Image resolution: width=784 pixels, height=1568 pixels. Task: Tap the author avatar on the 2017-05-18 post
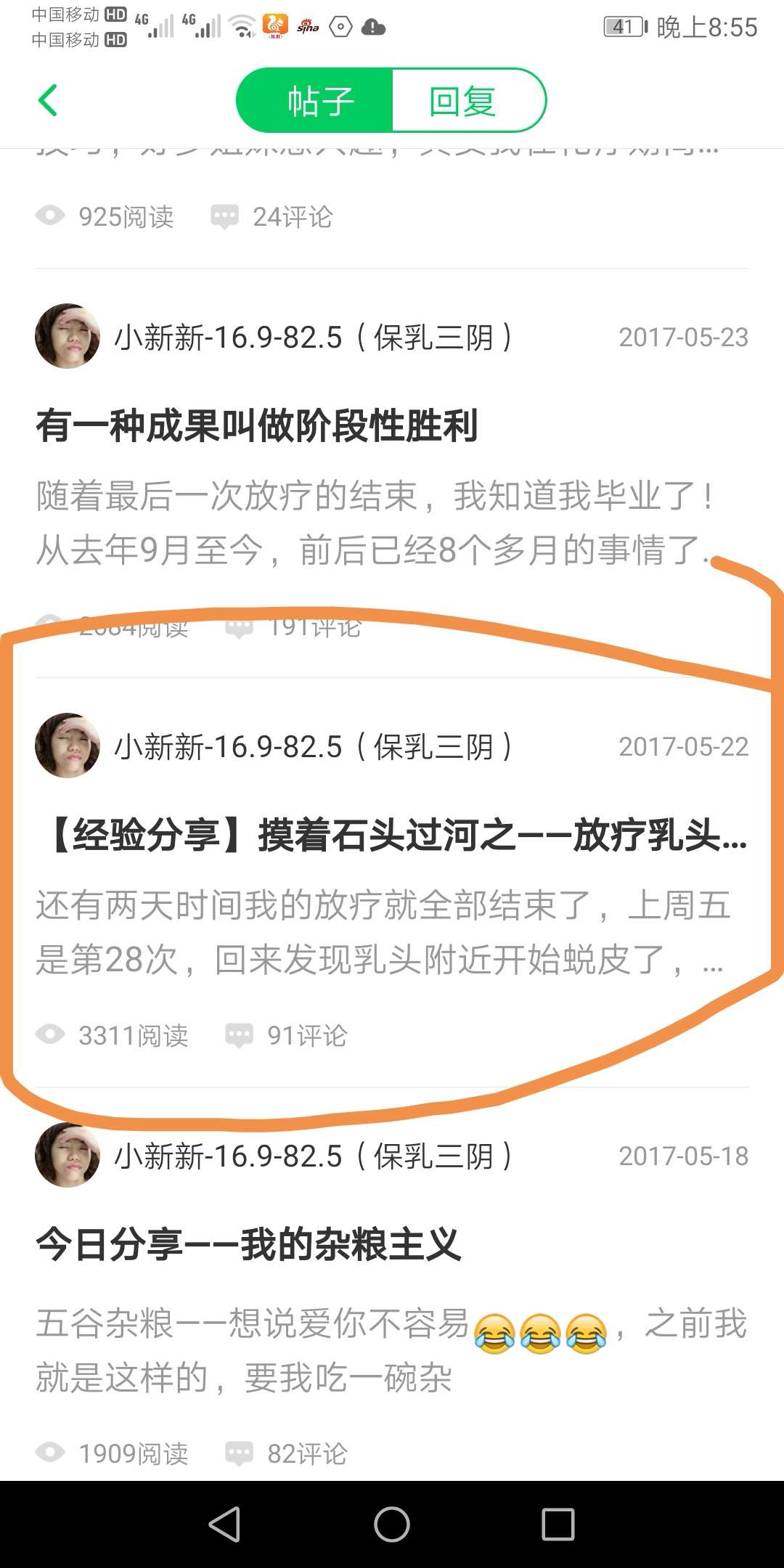pyautogui.click(x=68, y=1156)
